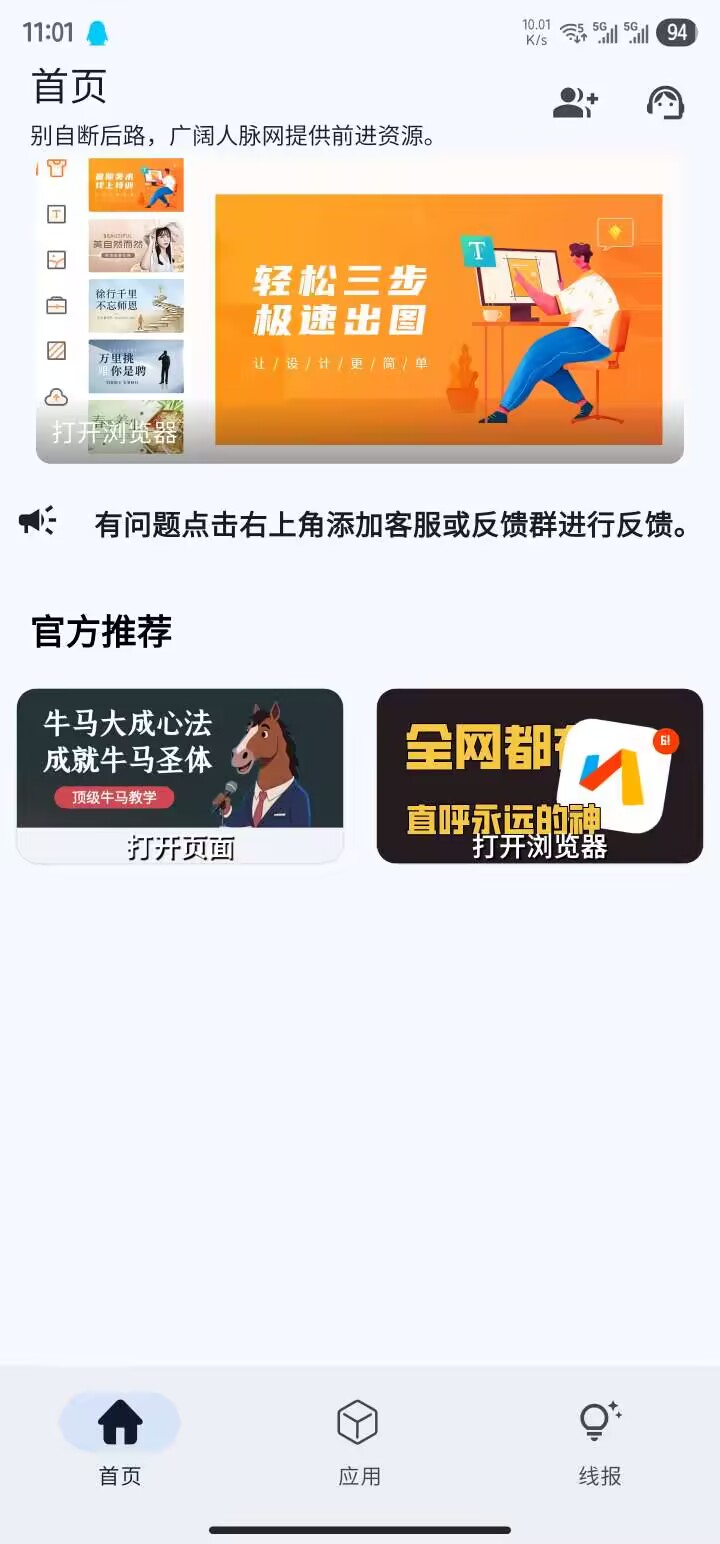This screenshot has height=1544, width=720.
Task: Open the 轻松三步极速出图 banner
Action: click(x=360, y=310)
